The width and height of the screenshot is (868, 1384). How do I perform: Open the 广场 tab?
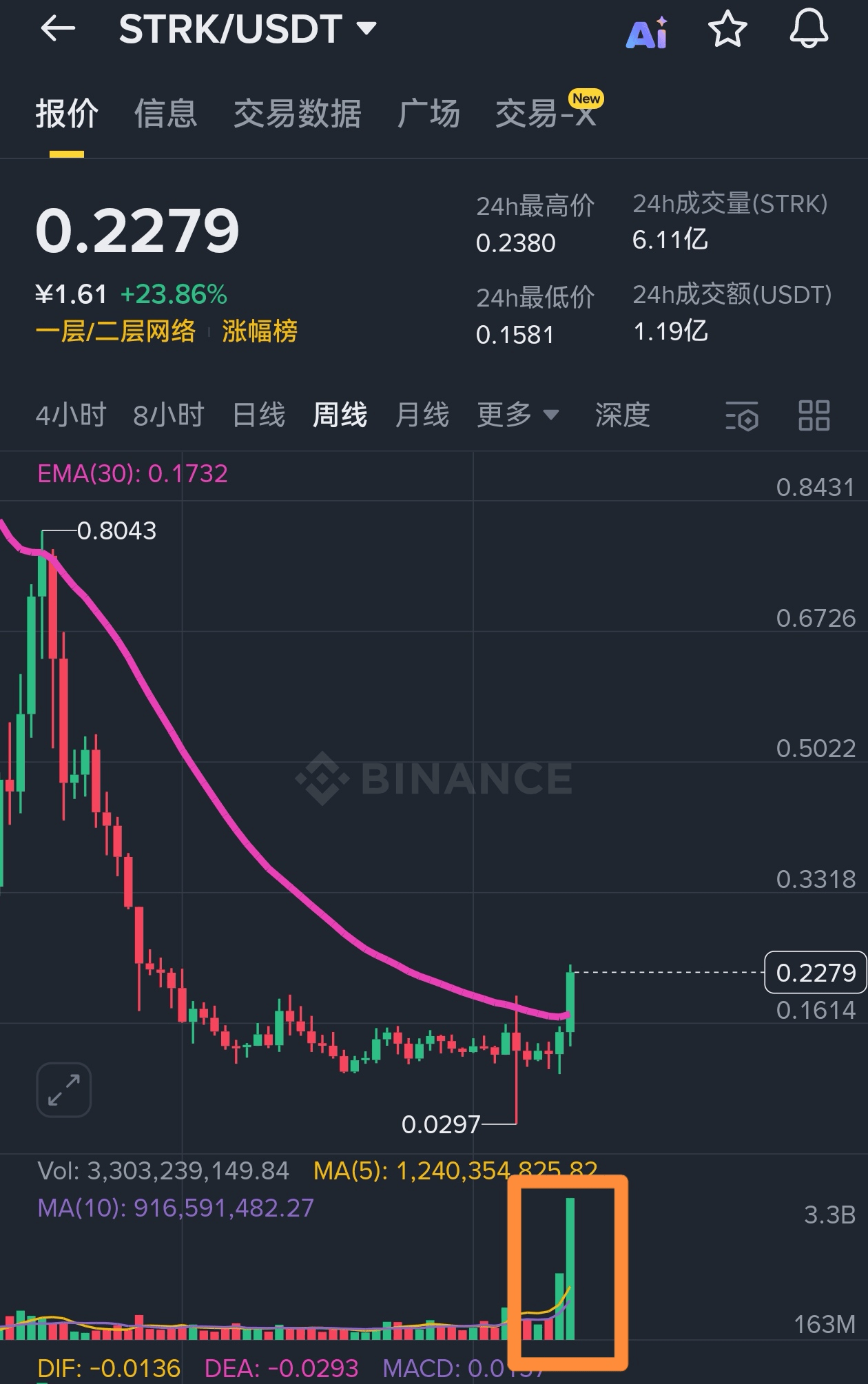[x=428, y=114]
